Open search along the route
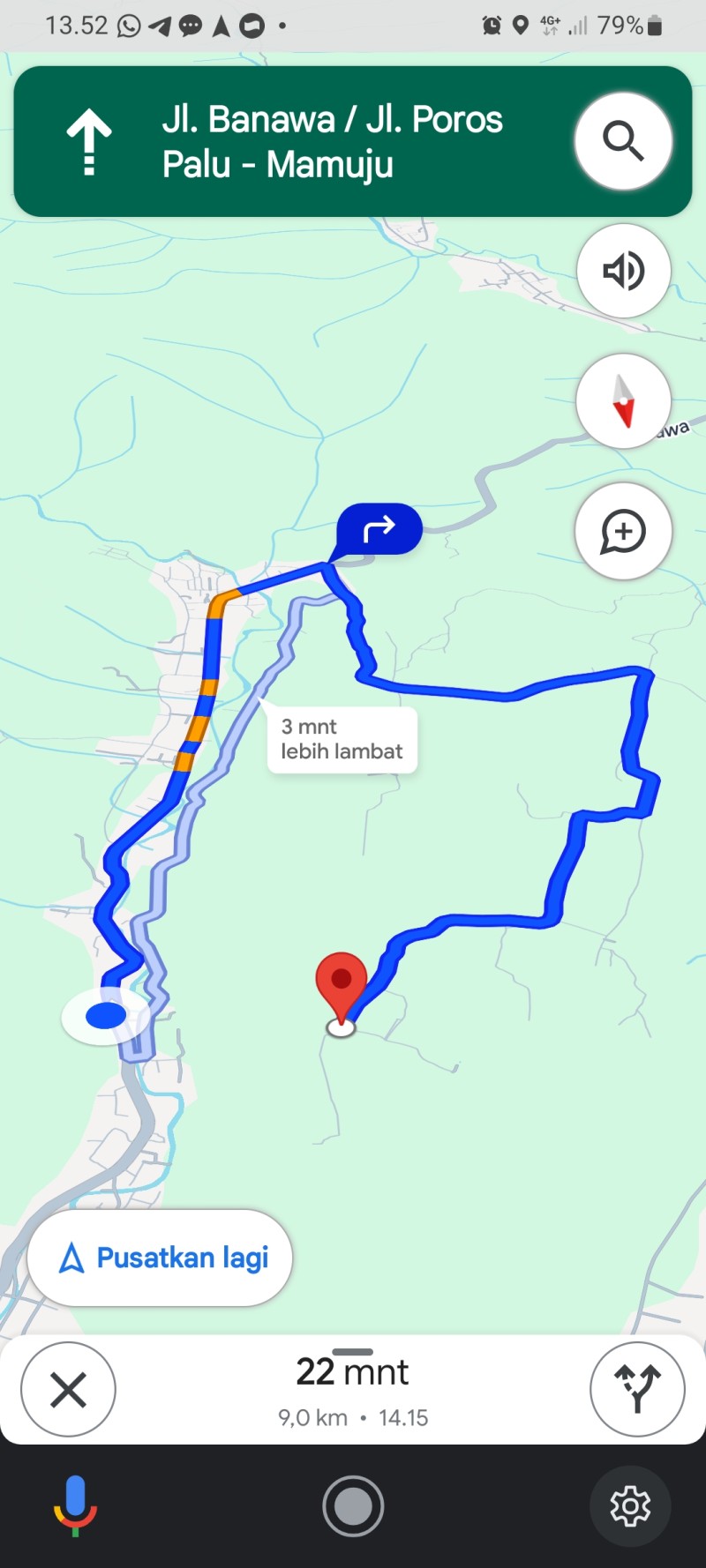The width and height of the screenshot is (706, 1568). coord(623,141)
